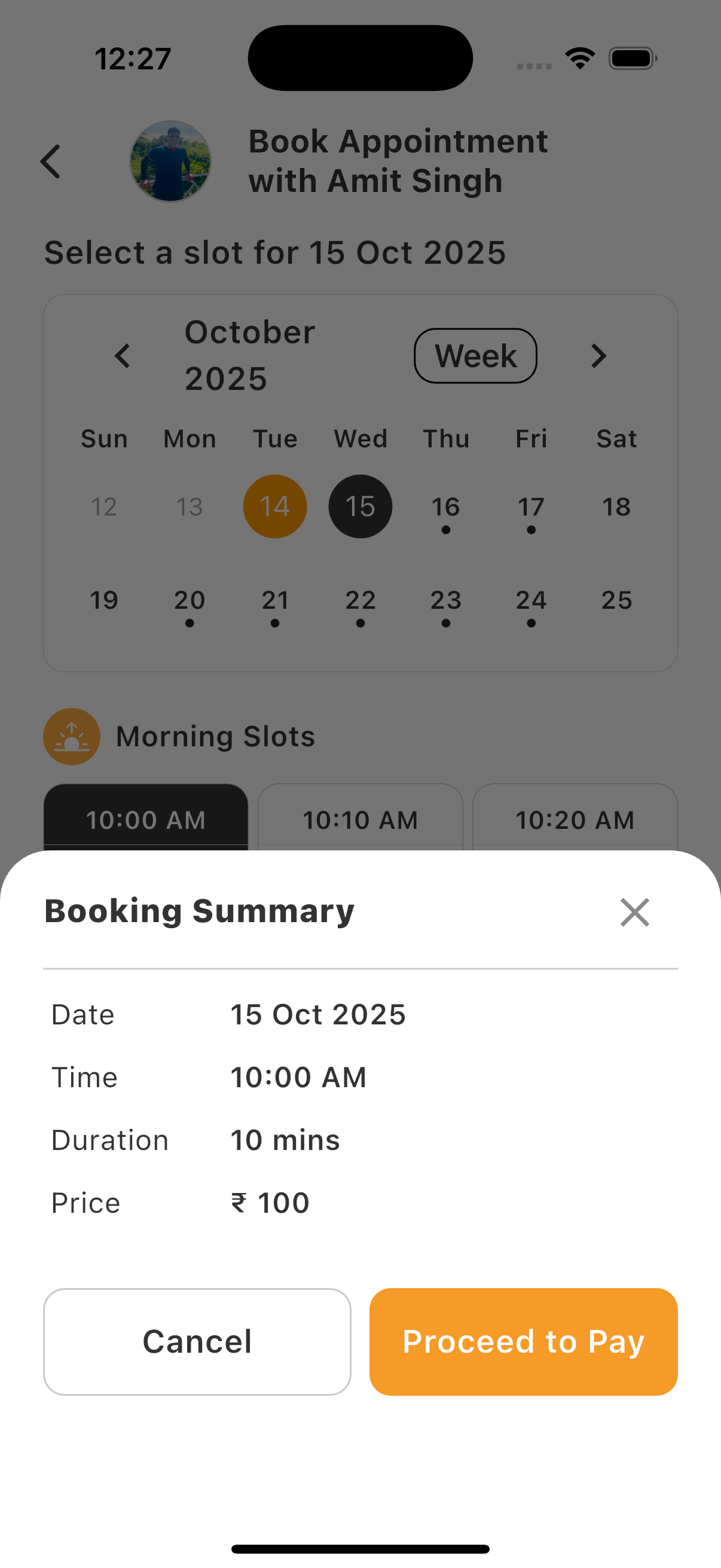Close the Booking Summary sheet

pos(634,912)
